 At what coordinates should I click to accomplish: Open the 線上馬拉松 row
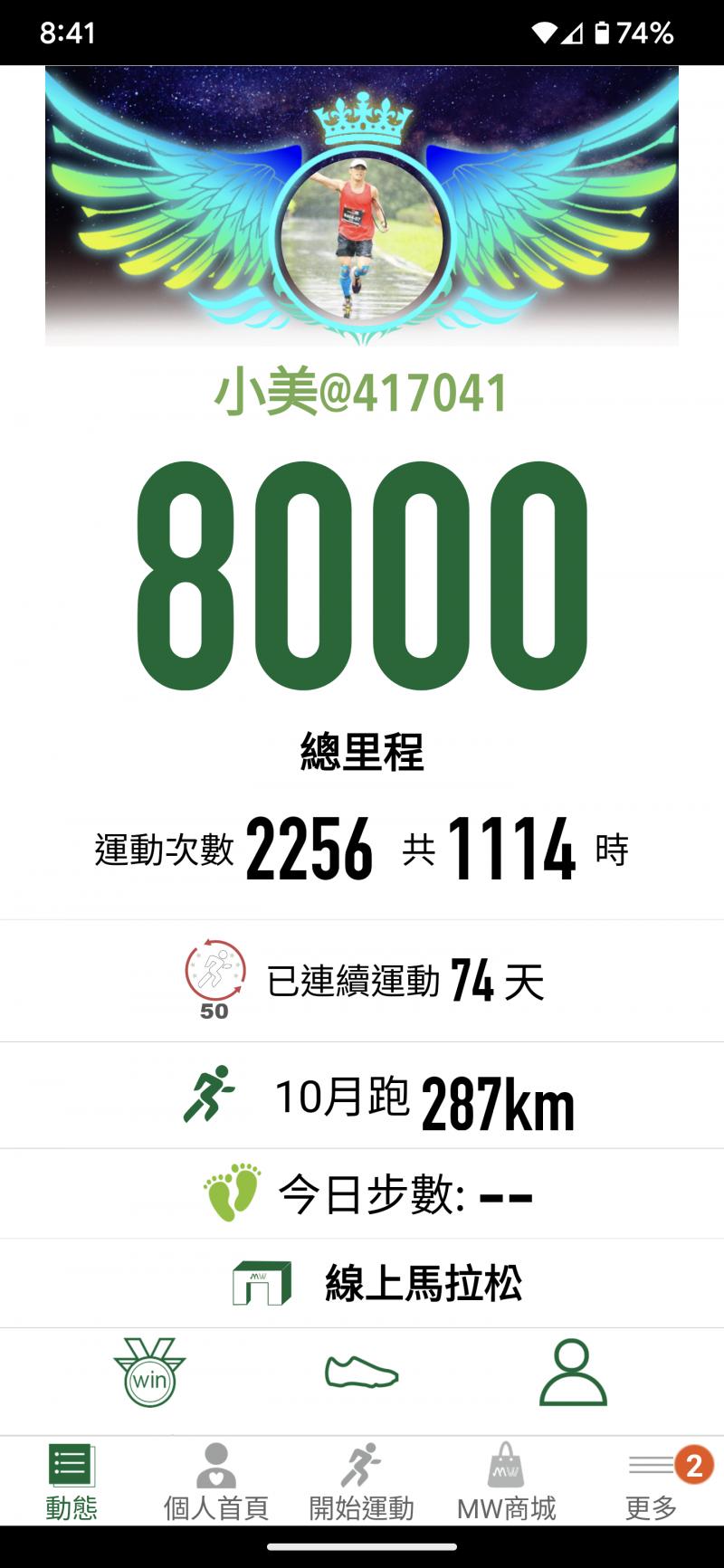point(362,1283)
